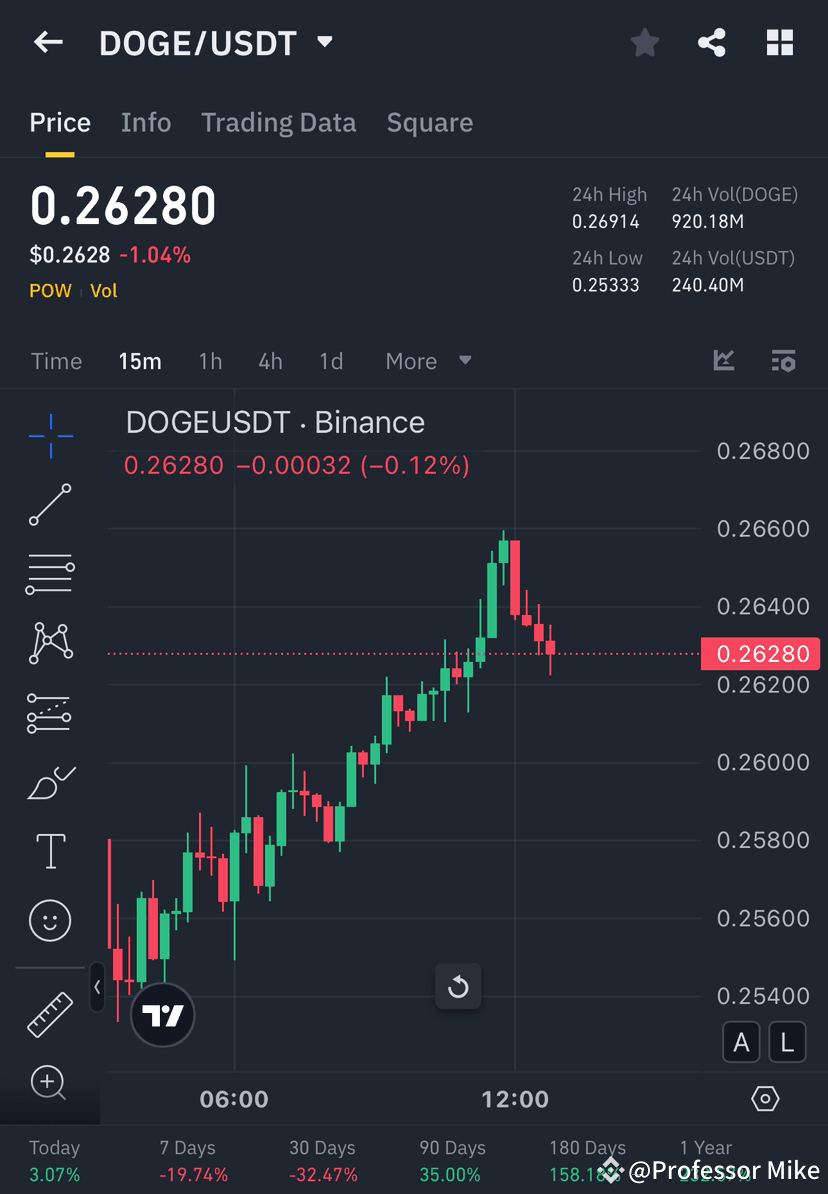Toggle auto-scale with the A button

click(x=741, y=1042)
